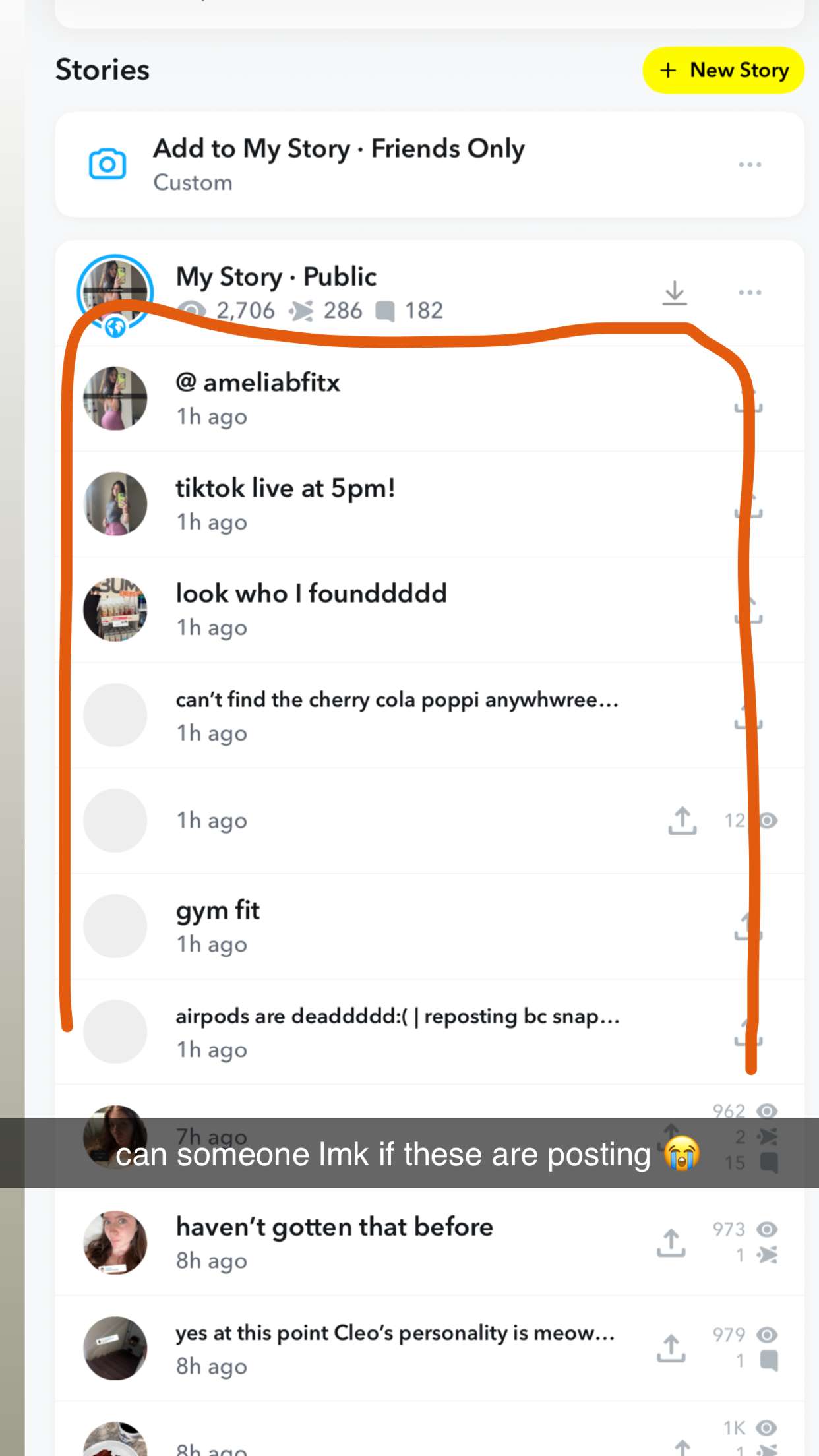Image resolution: width=819 pixels, height=1456 pixels.
Task: Share the untitled snap with 12 views
Action: click(682, 820)
